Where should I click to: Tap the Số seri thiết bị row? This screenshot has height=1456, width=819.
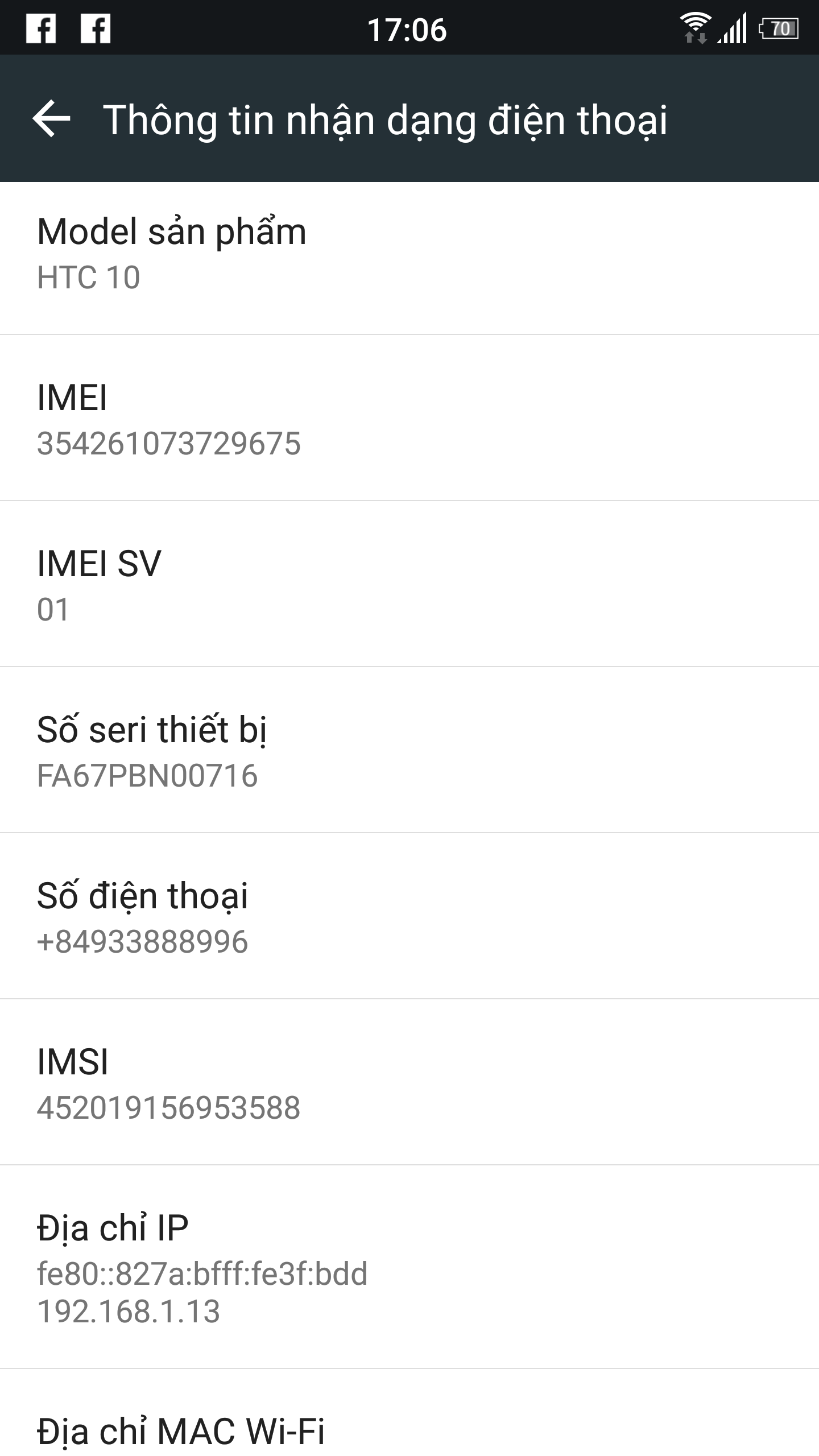coord(409,750)
